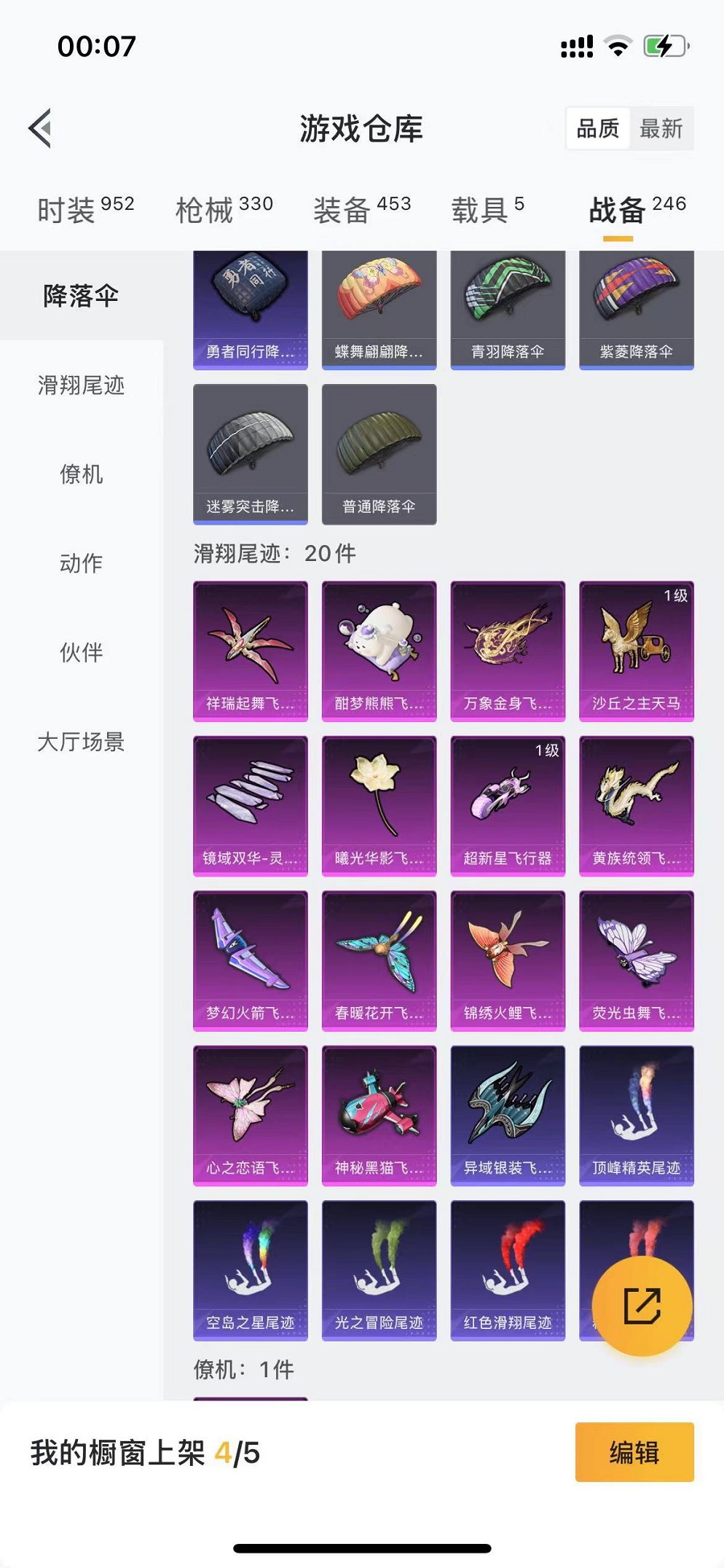This screenshot has height=1568, width=724.
Task: View the 顶峰精英尾迹 item
Action: [636, 1115]
